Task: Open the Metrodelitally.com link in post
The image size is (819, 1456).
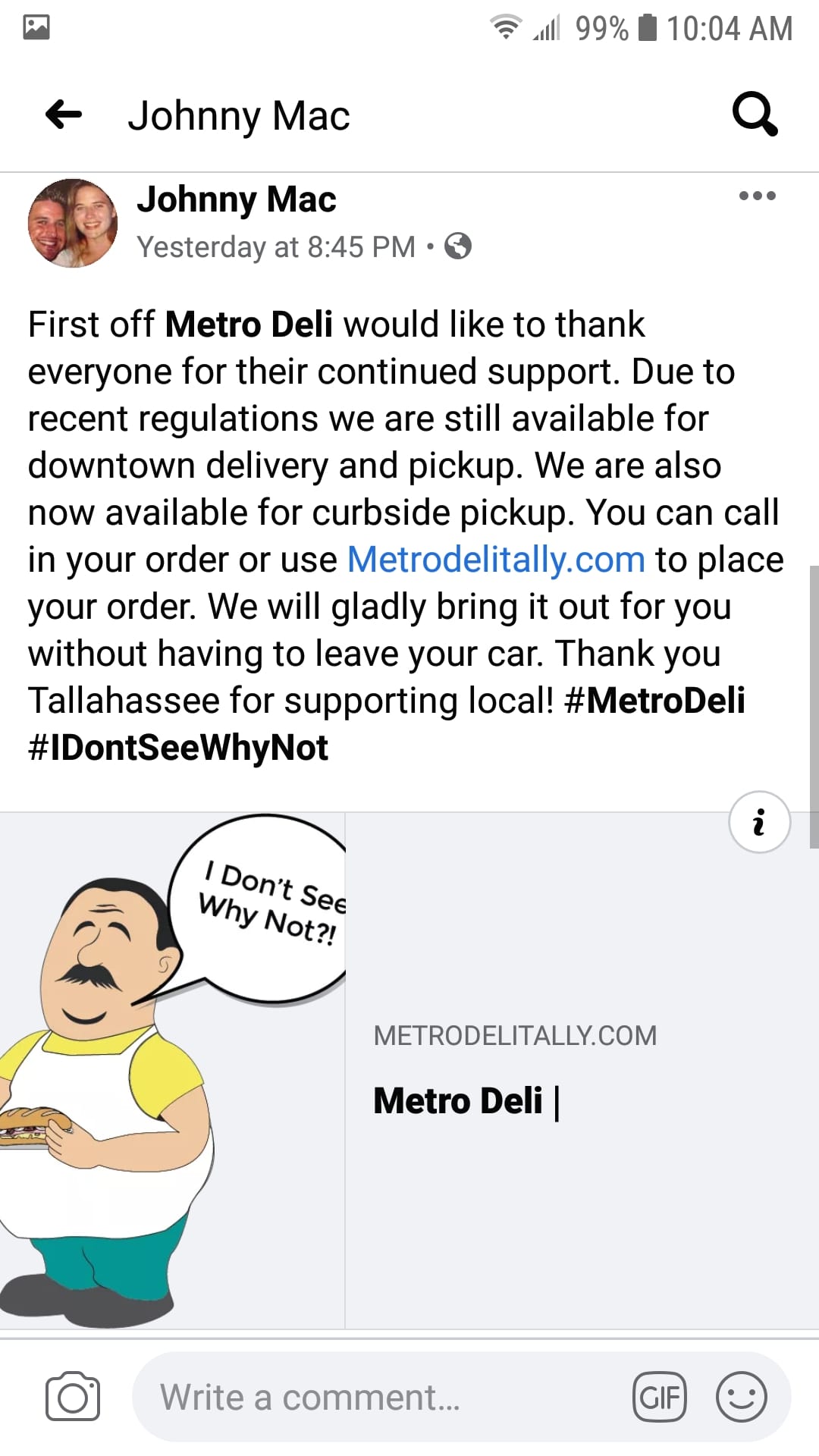Action: click(496, 560)
